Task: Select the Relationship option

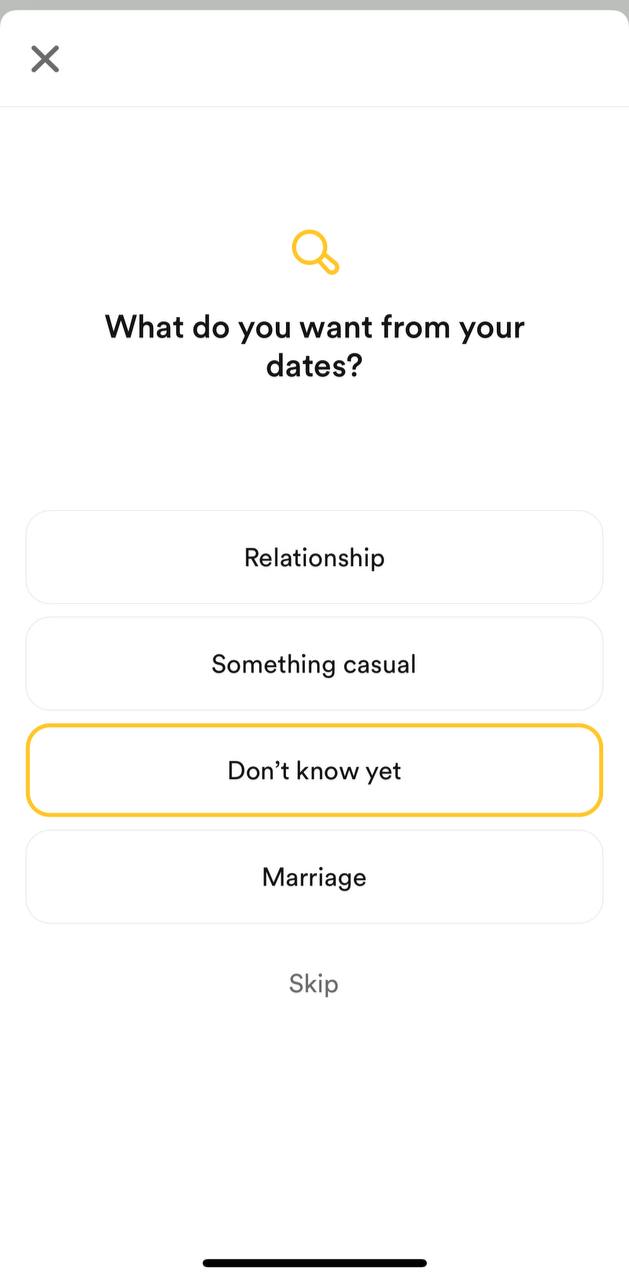Action: [314, 557]
